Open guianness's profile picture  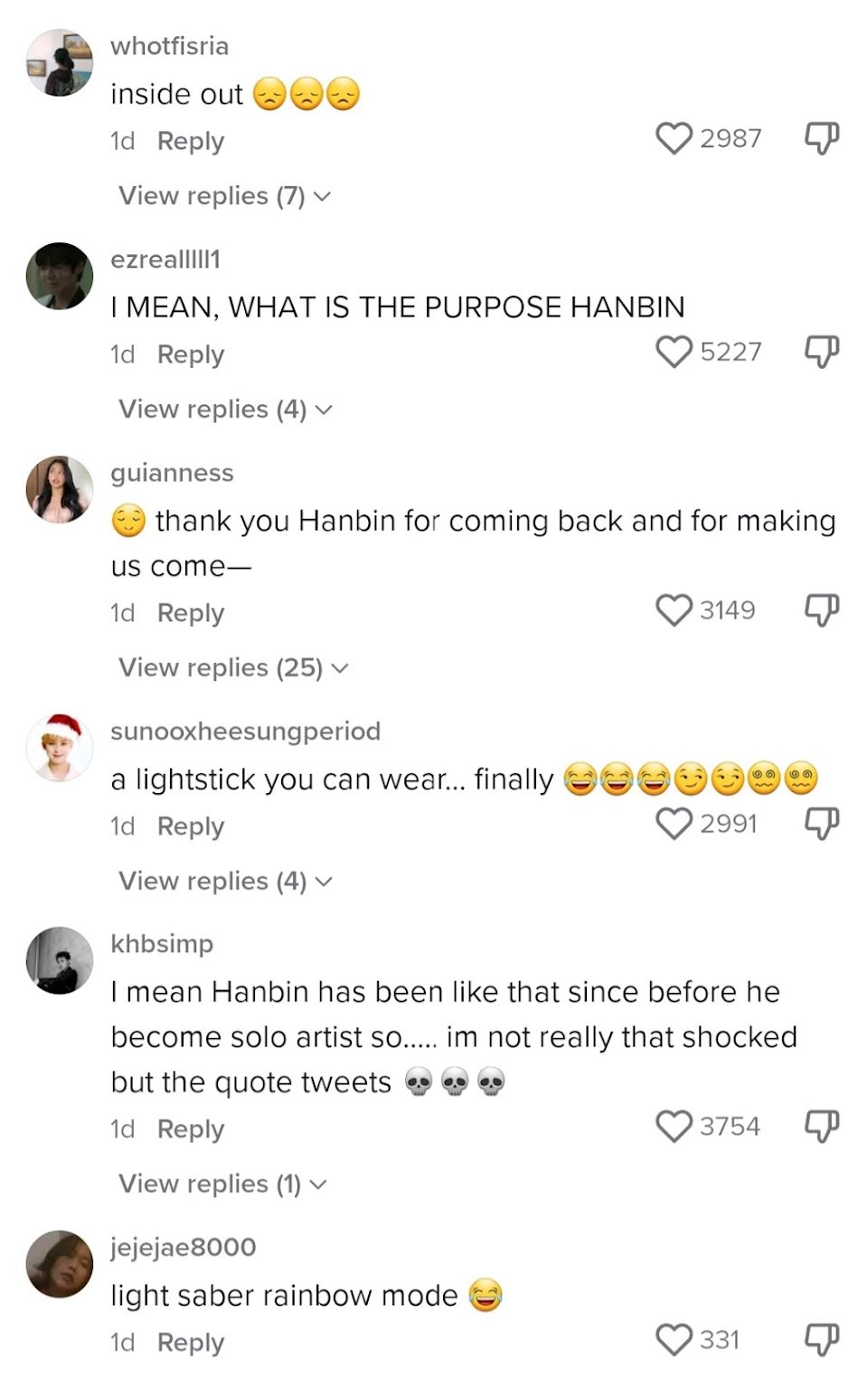[x=60, y=489]
